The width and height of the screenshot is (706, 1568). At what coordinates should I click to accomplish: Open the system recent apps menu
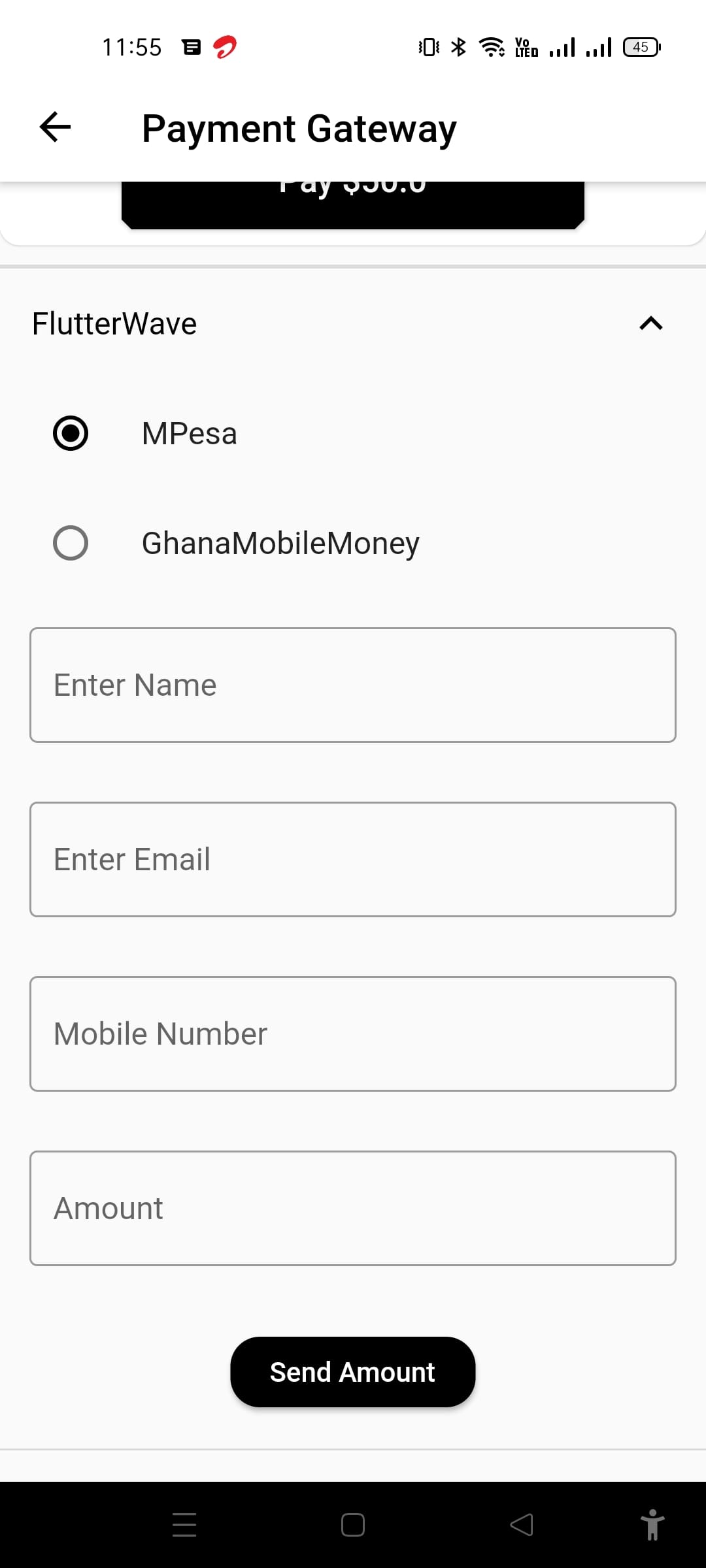(x=184, y=1525)
